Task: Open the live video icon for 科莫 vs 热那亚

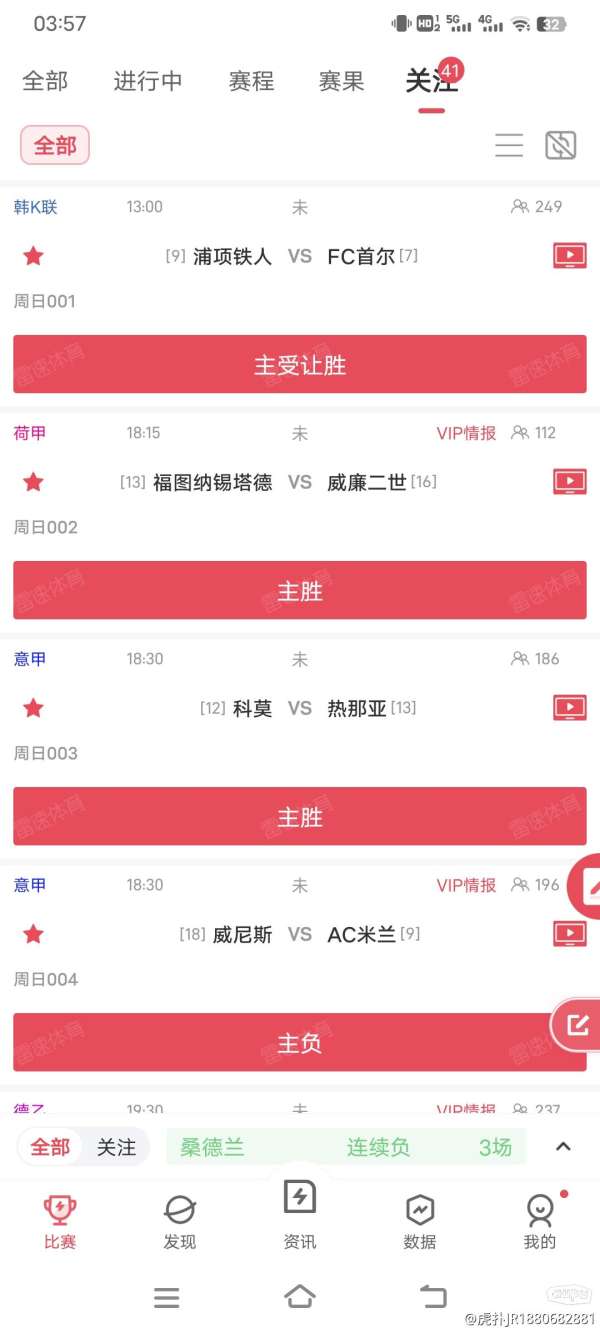Action: [x=570, y=708]
